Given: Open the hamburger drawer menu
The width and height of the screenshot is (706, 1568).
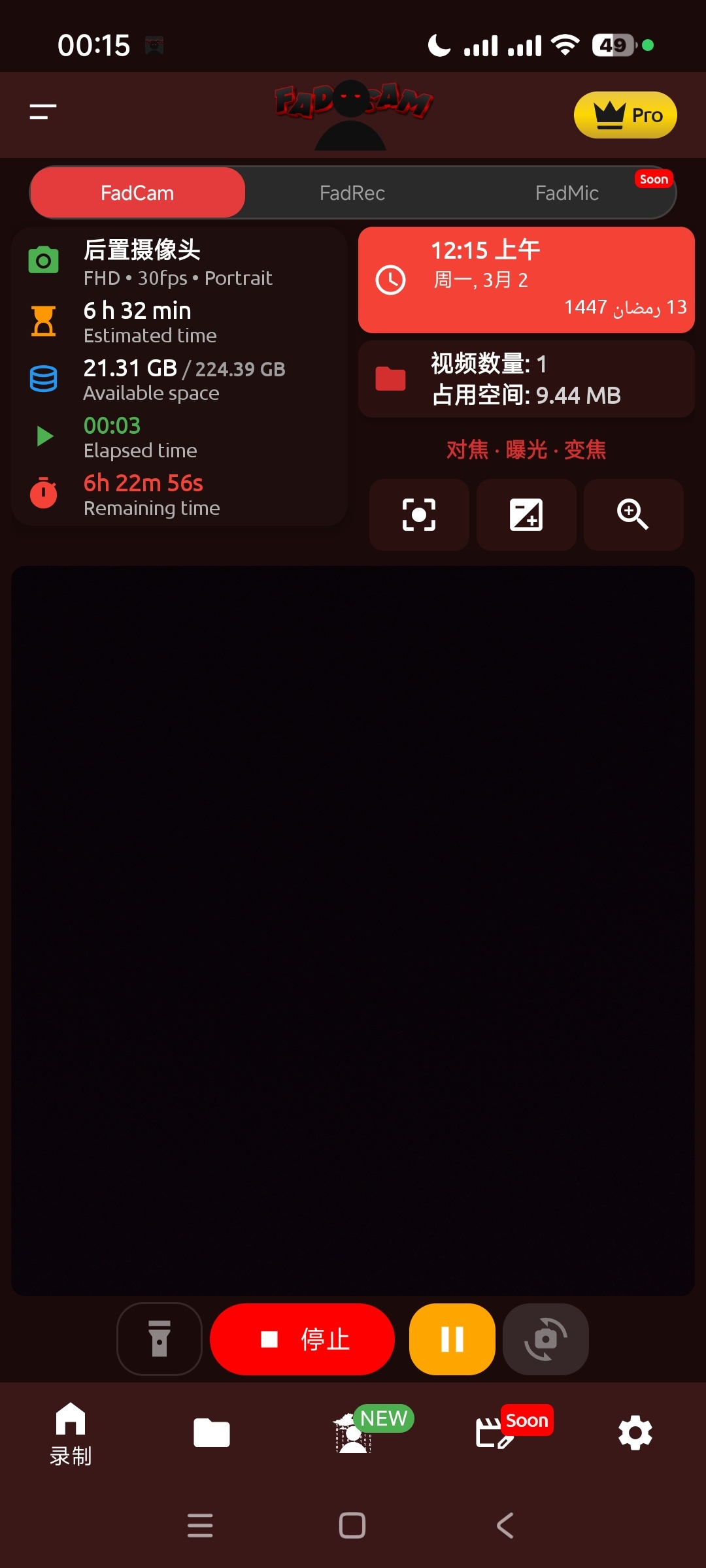Looking at the screenshot, I should pos(43,112).
